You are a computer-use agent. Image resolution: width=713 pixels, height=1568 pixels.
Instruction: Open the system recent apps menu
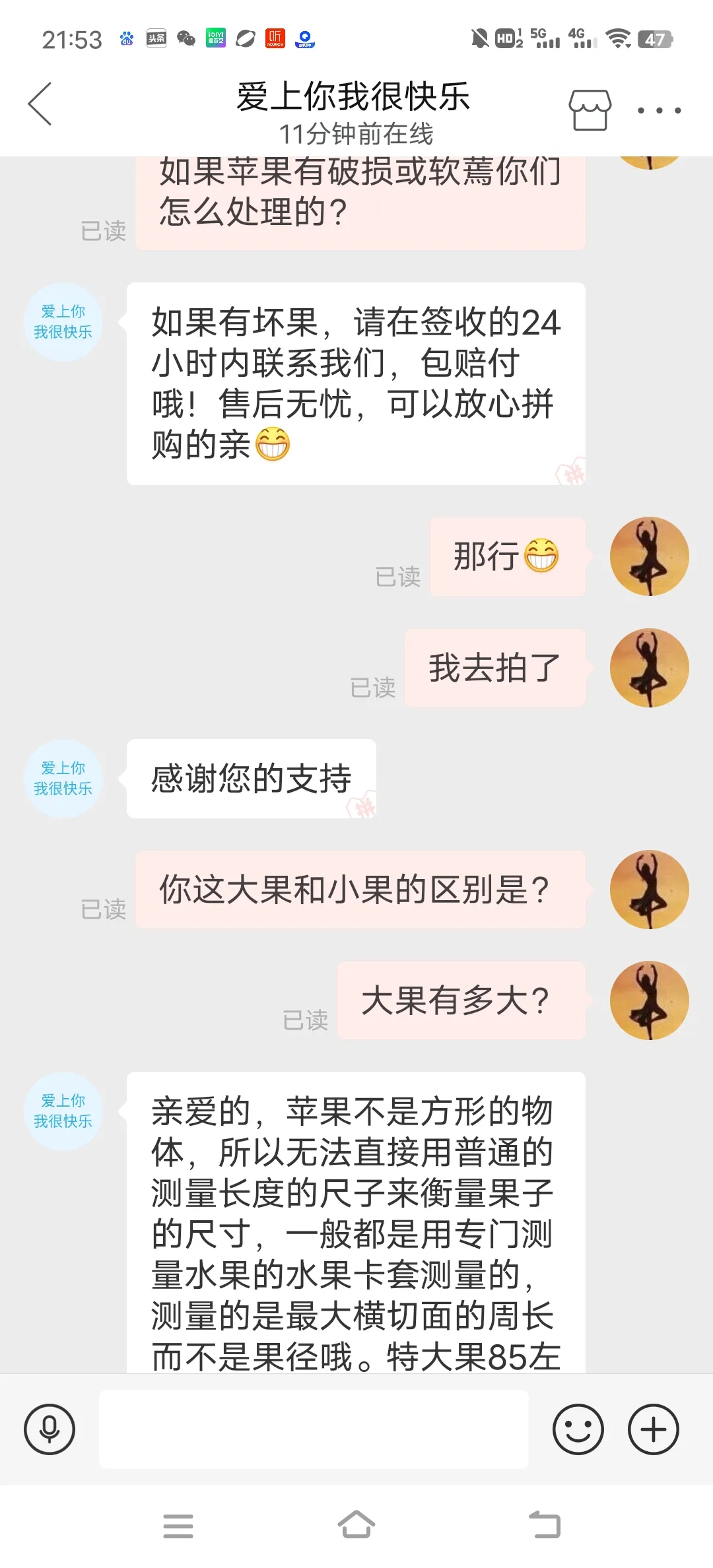(178, 1526)
